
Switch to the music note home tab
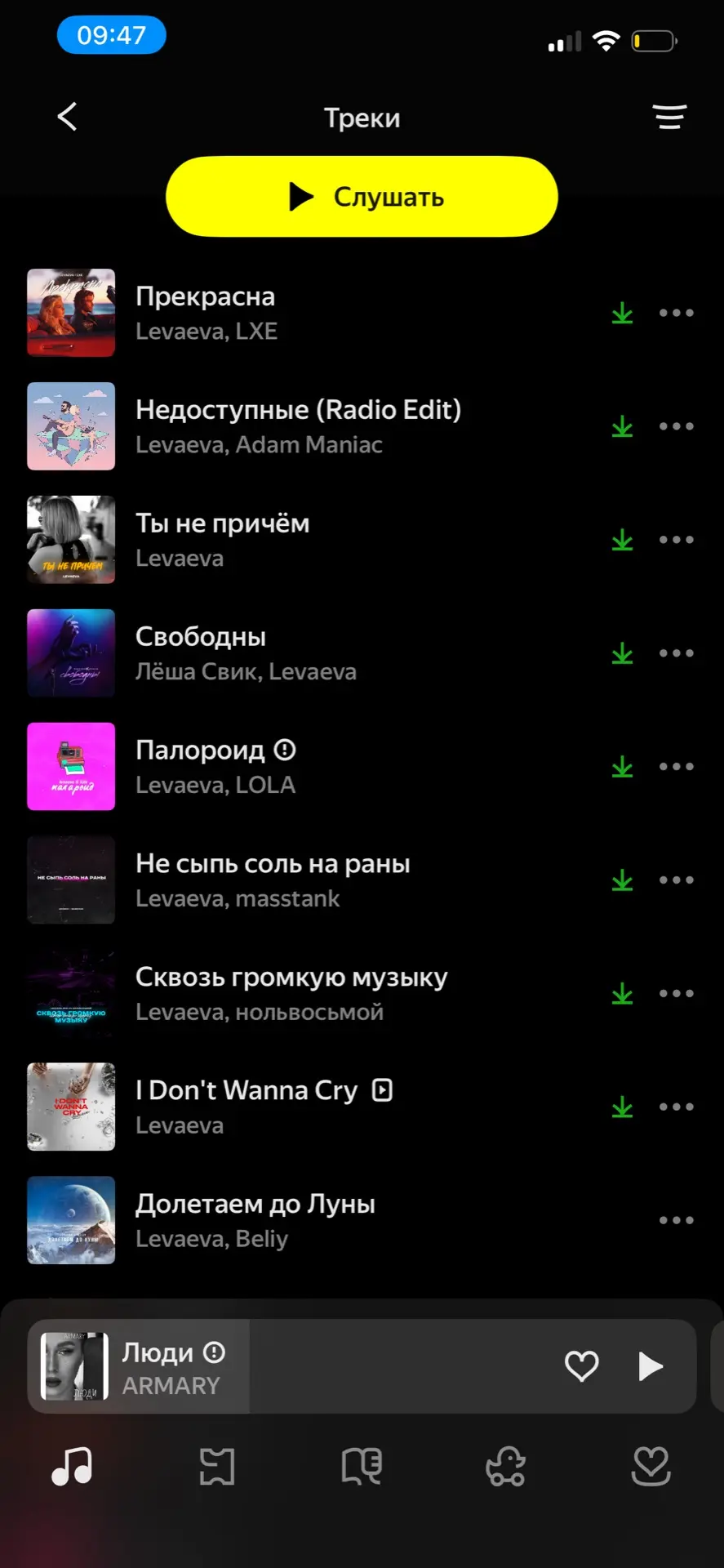click(x=72, y=1467)
